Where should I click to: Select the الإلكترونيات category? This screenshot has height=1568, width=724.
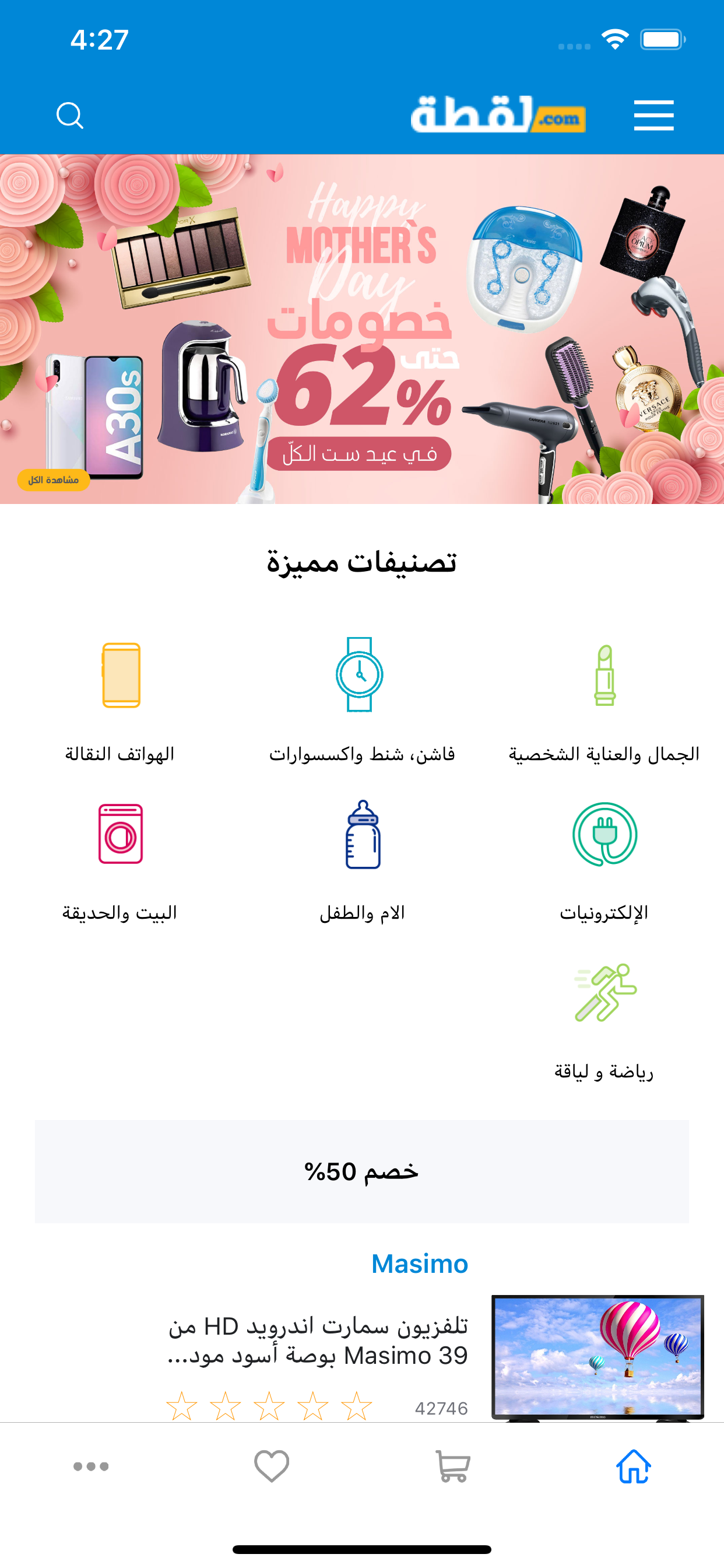pos(604,859)
